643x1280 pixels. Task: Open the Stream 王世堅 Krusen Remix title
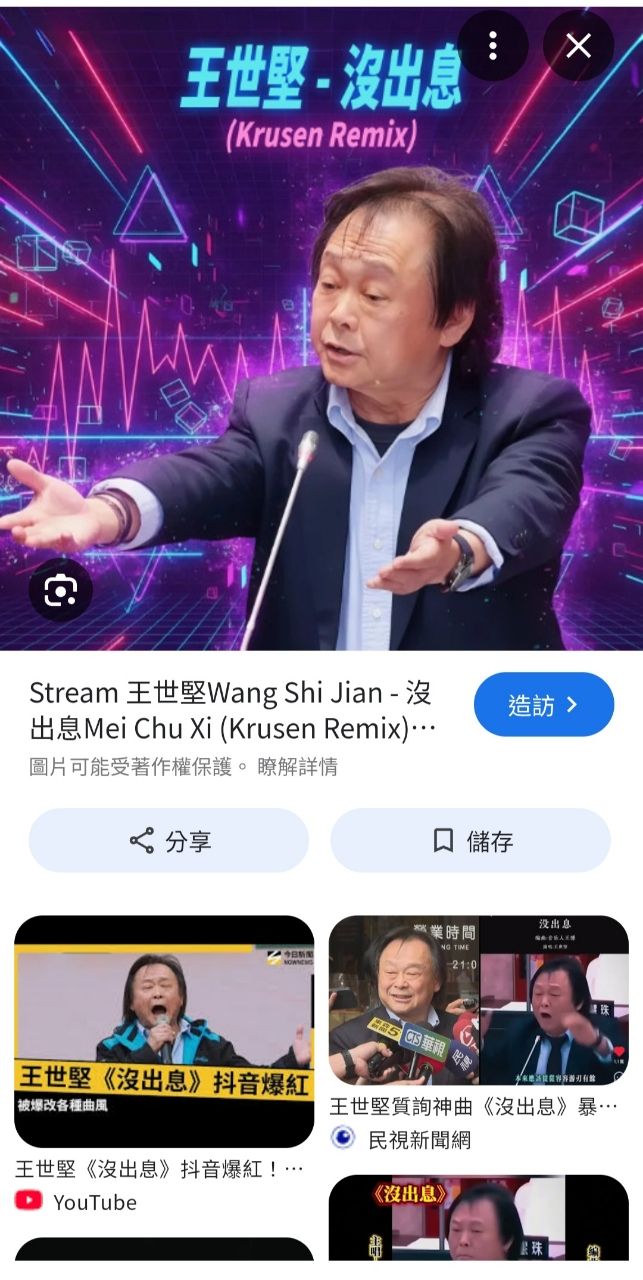point(232,710)
